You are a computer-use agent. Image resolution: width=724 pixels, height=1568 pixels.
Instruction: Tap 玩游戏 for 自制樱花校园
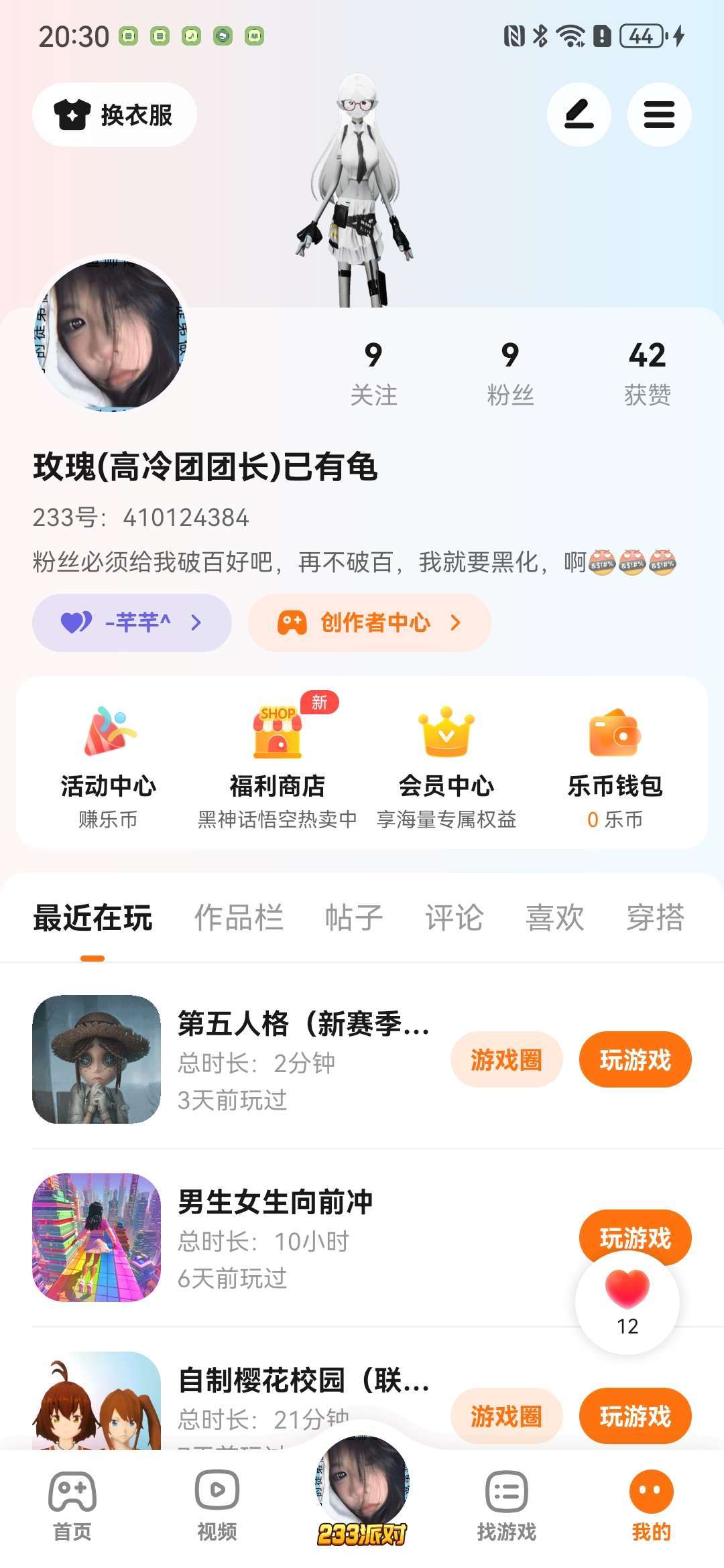pos(635,1415)
